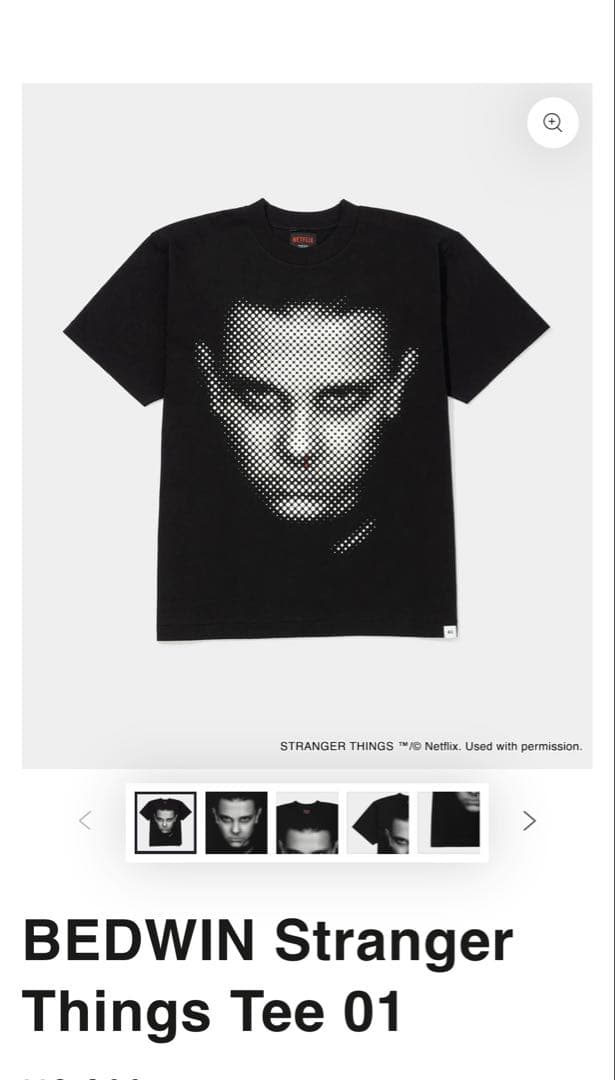Select the full front tee thumbnail
The height and width of the screenshot is (1080, 615).
166,822
